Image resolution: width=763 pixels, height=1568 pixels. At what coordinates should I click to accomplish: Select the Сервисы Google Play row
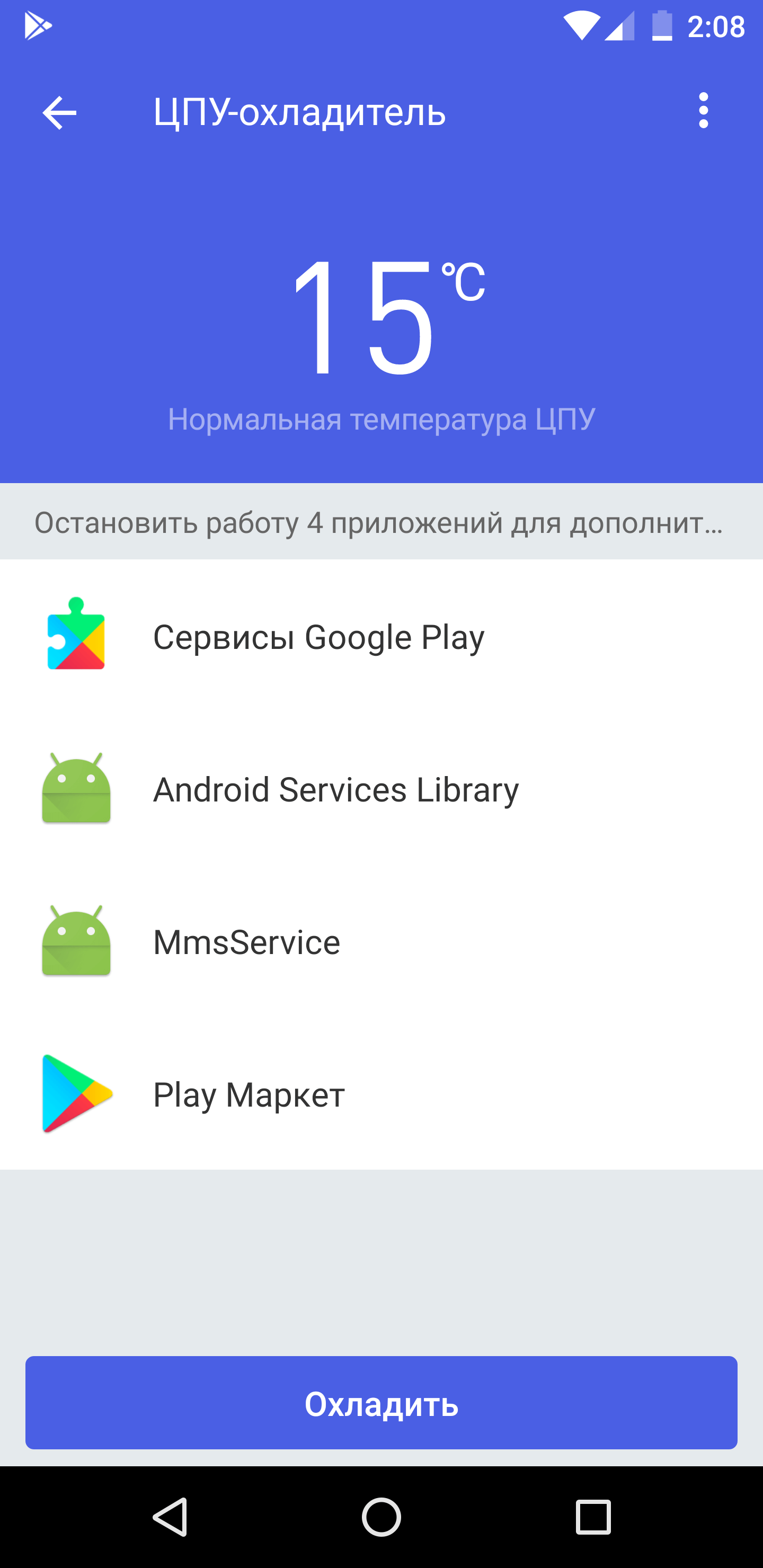(x=381, y=636)
